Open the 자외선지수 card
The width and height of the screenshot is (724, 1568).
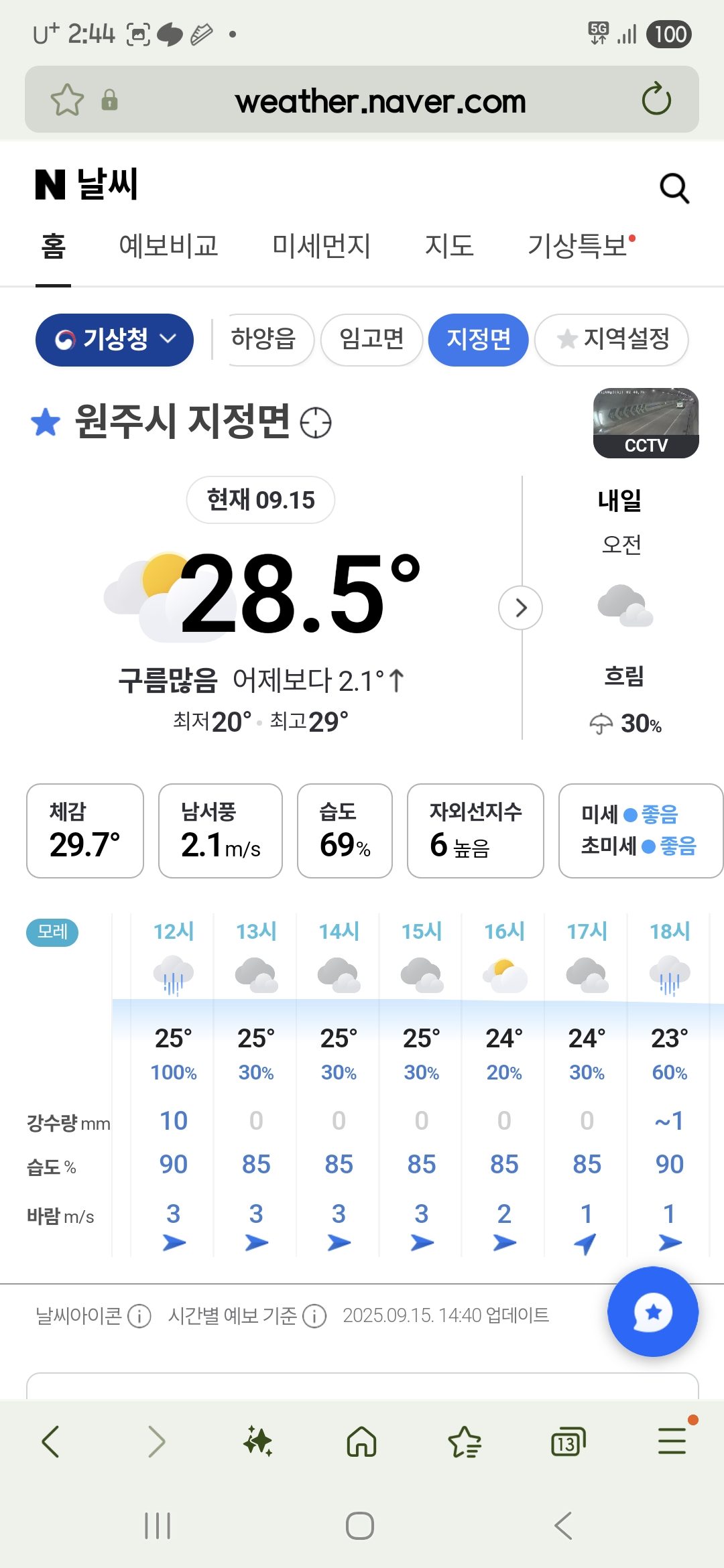coord(475,831)
